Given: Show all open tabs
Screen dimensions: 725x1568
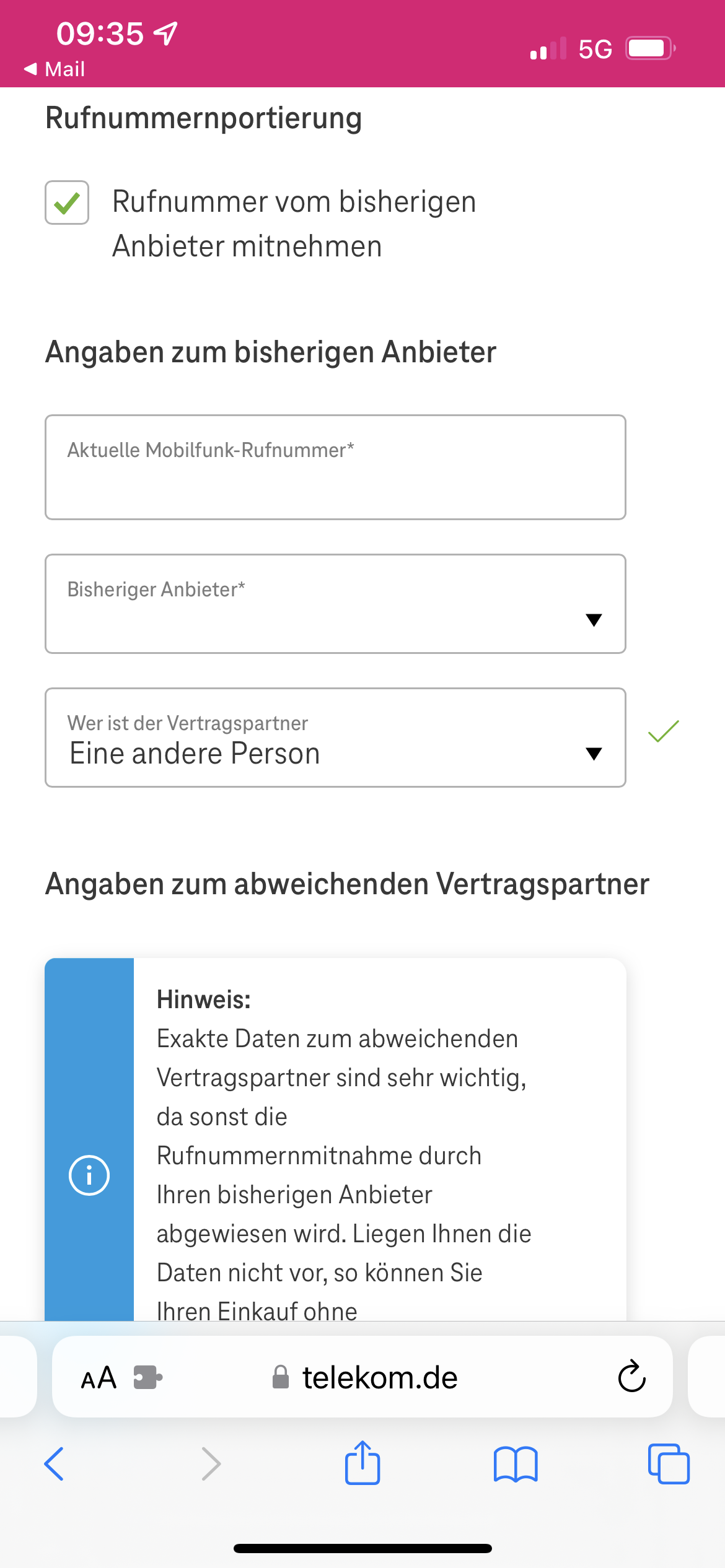Looking at the screenshot, I should coord(668,1464).
